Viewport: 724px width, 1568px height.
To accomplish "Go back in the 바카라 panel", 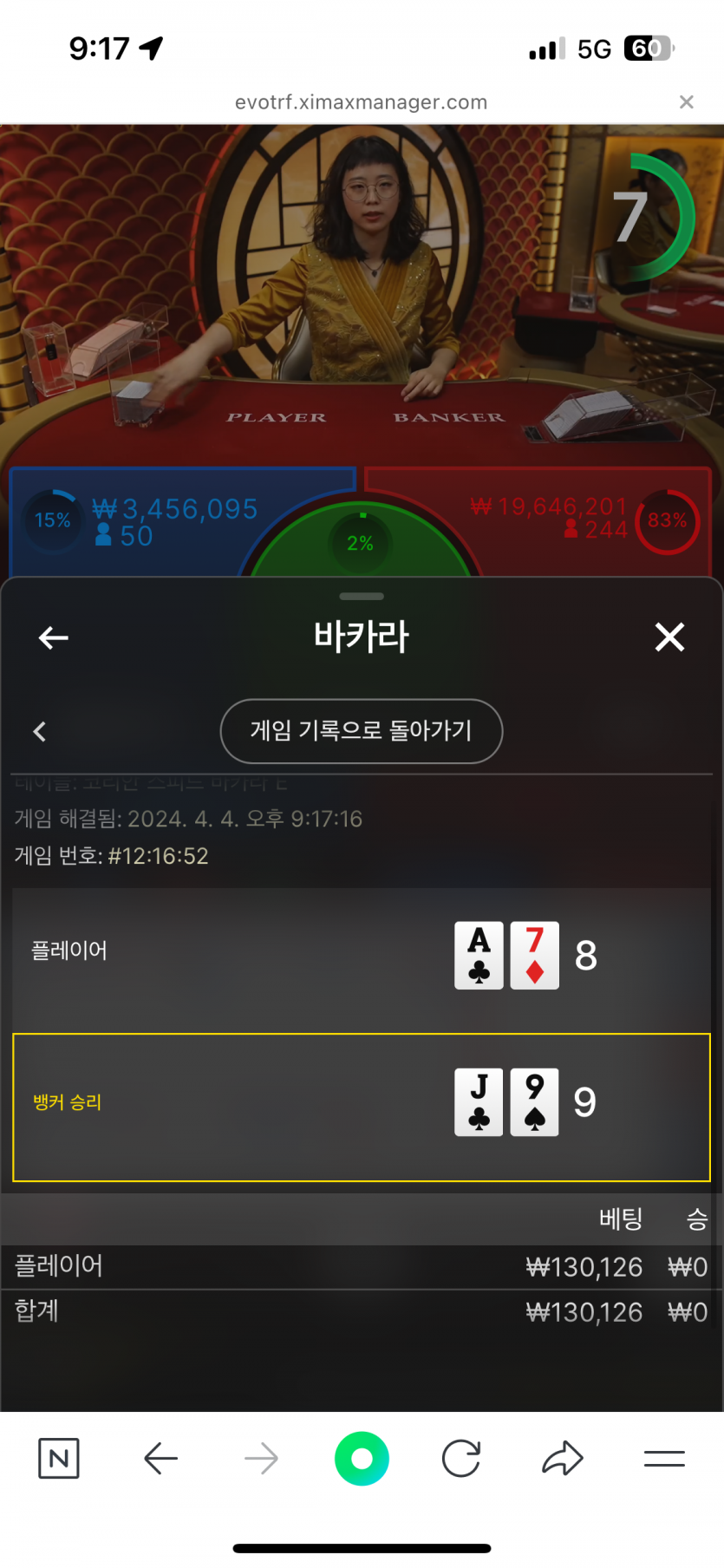I will coord(54,637).
